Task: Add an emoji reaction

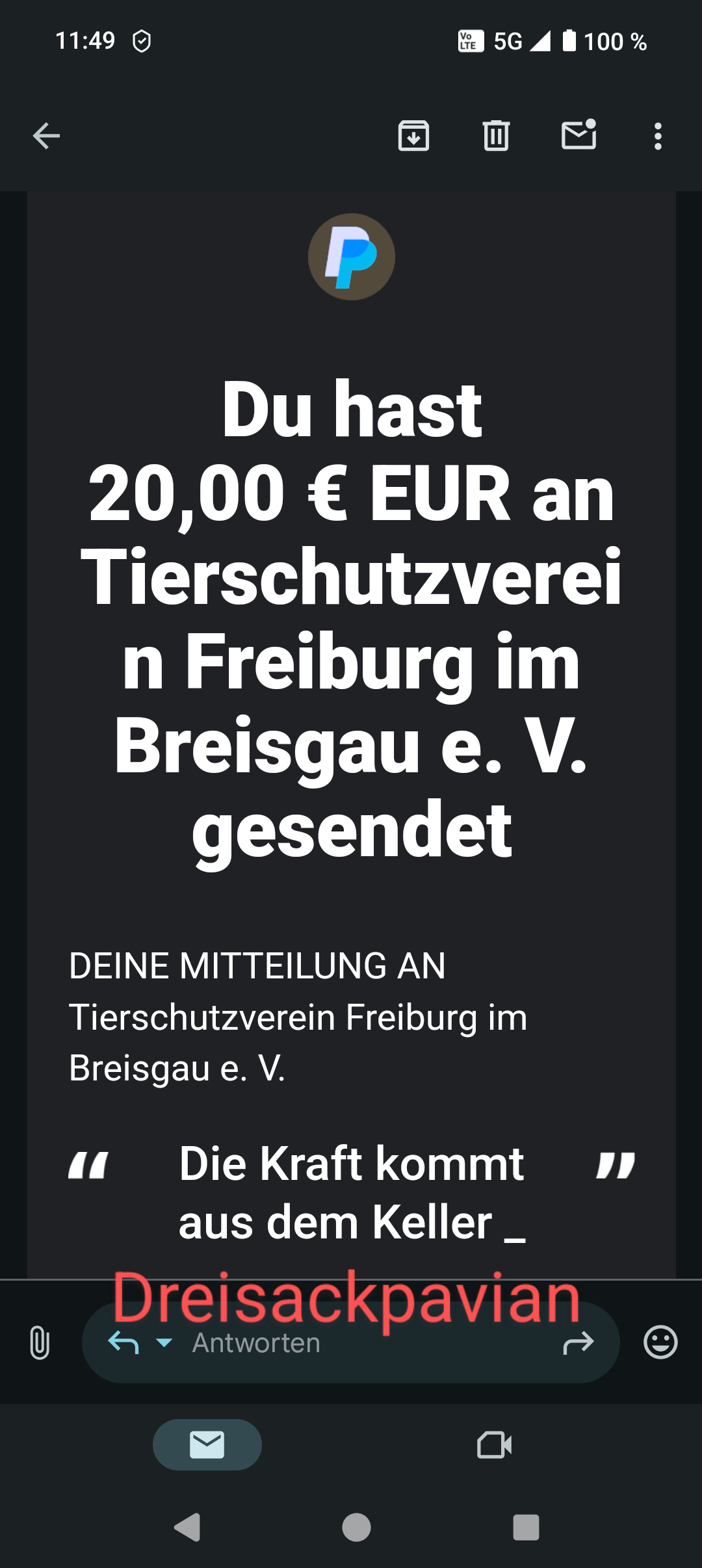Action: [660, 1342]
